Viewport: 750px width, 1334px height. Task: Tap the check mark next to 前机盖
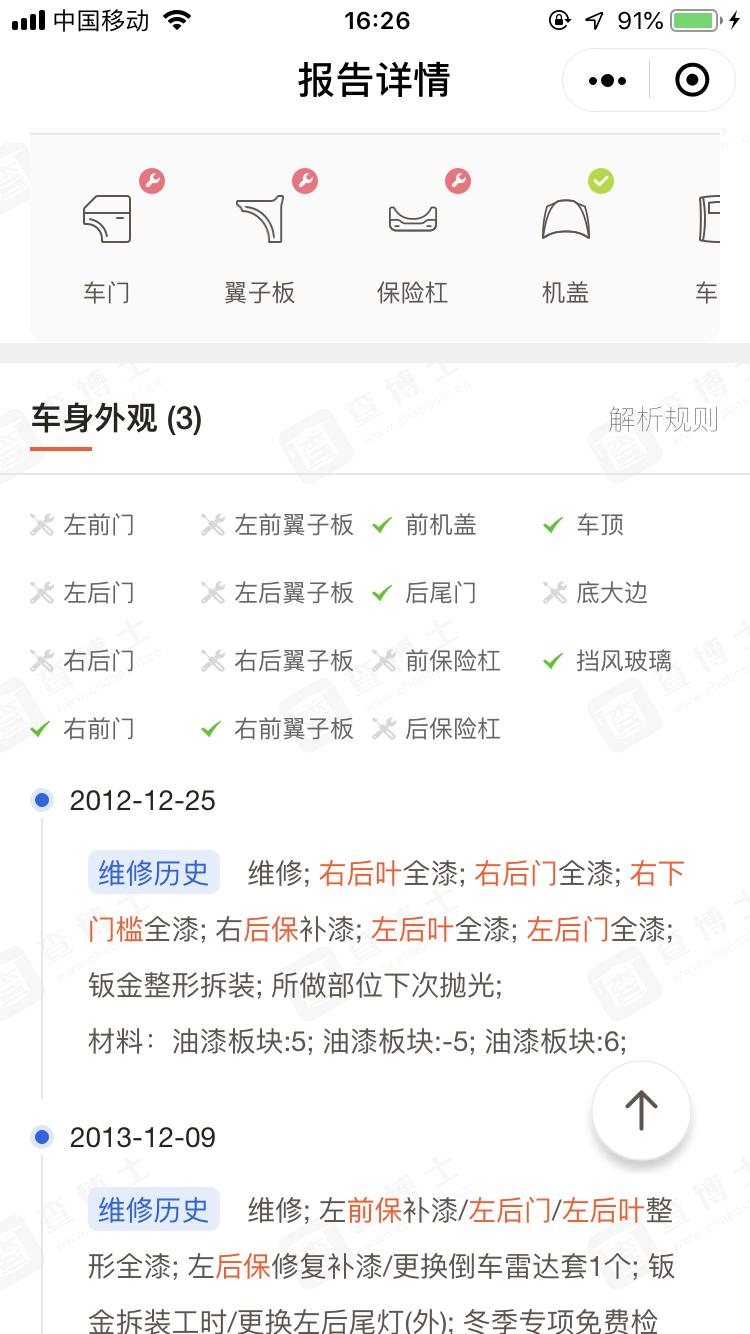(381, 524)
